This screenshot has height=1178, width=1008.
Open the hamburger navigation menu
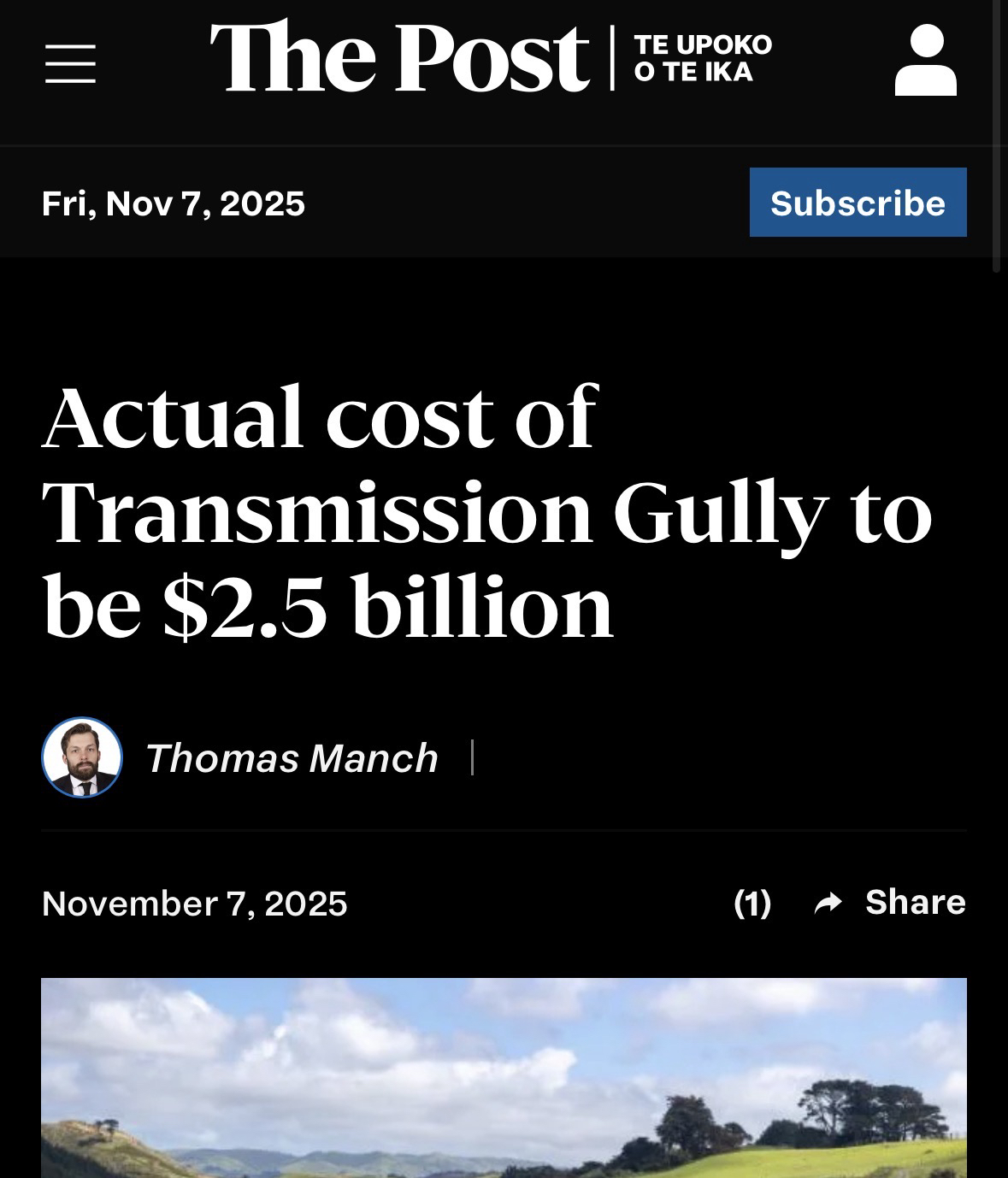point(70,64)
